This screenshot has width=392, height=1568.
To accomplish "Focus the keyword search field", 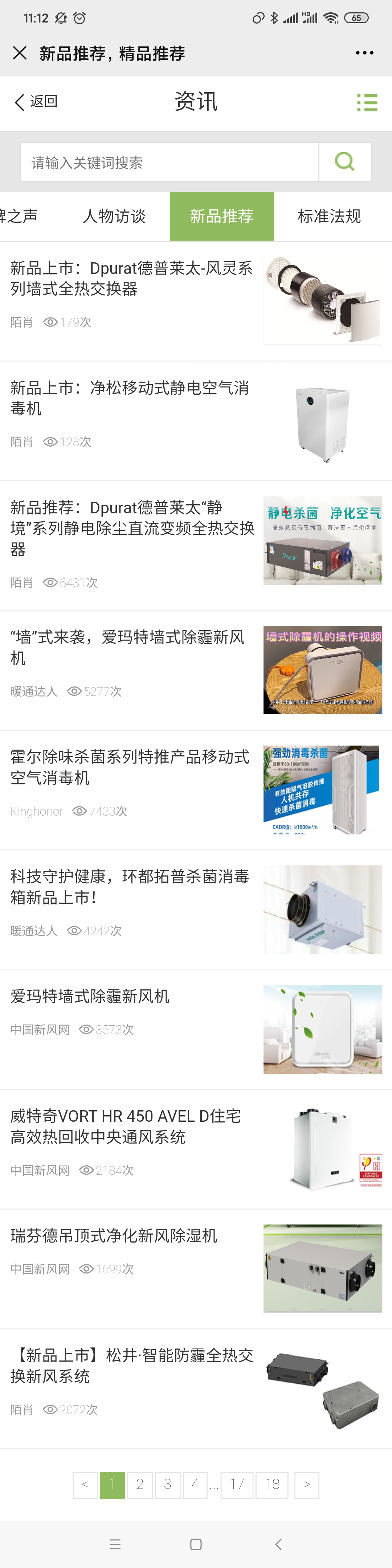I will pos(169,163).
